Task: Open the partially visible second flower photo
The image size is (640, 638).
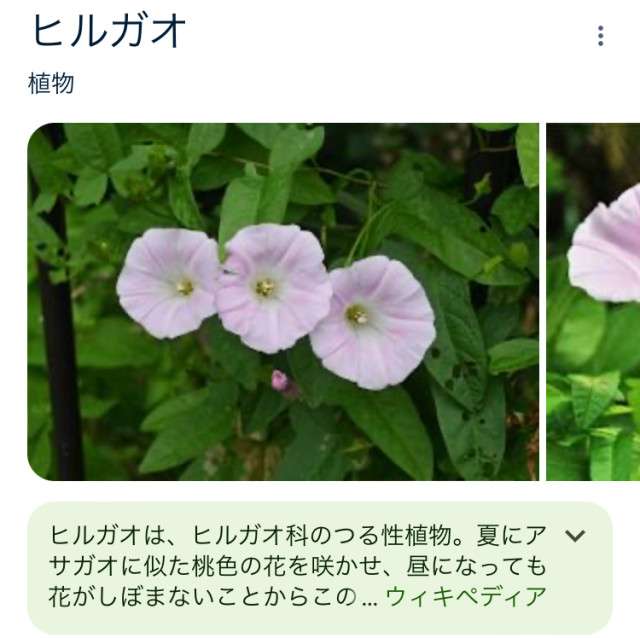Action: [594, 301]
